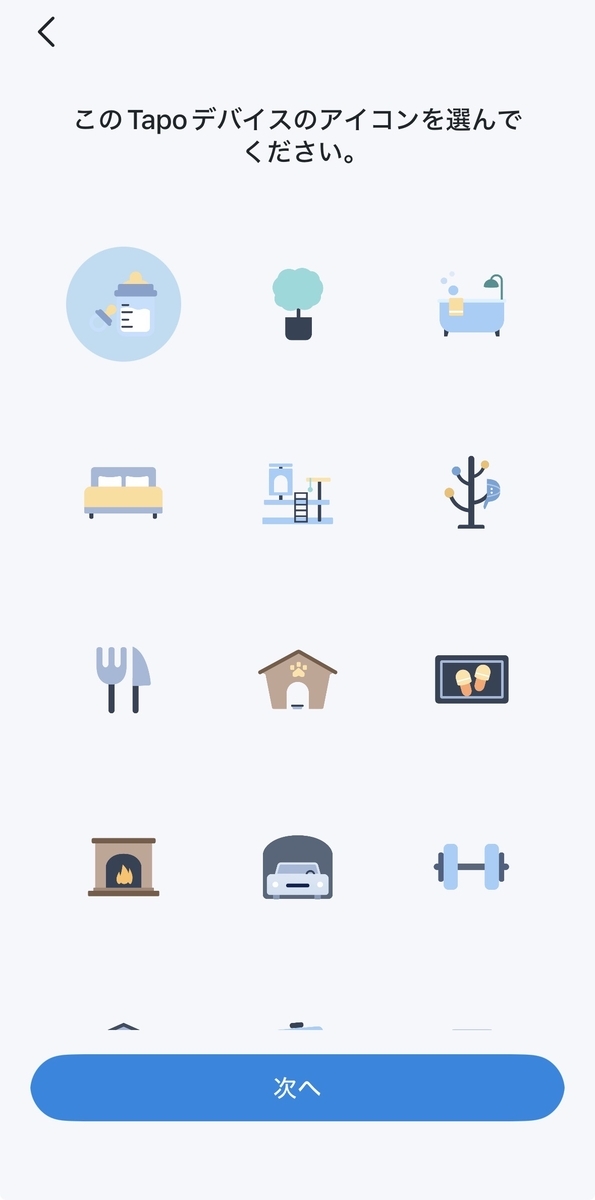Select the fork and knife icon

click(124, 679)
